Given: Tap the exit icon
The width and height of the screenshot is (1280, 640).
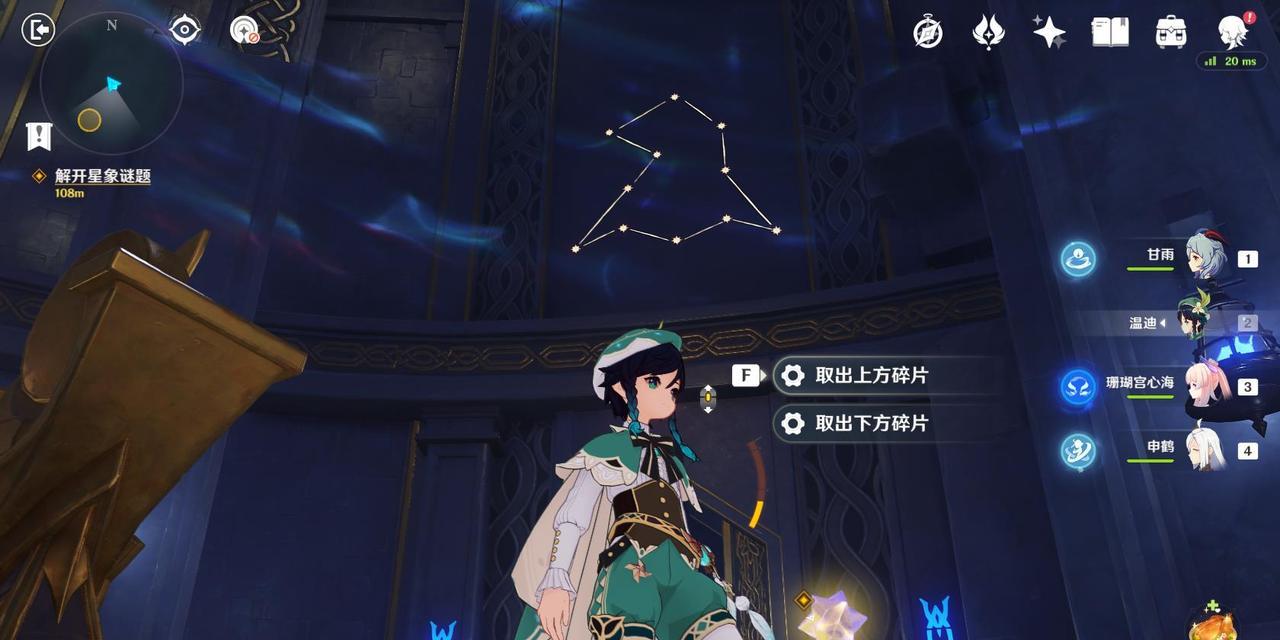Looking at the screenshot, I should coord(38,30).
